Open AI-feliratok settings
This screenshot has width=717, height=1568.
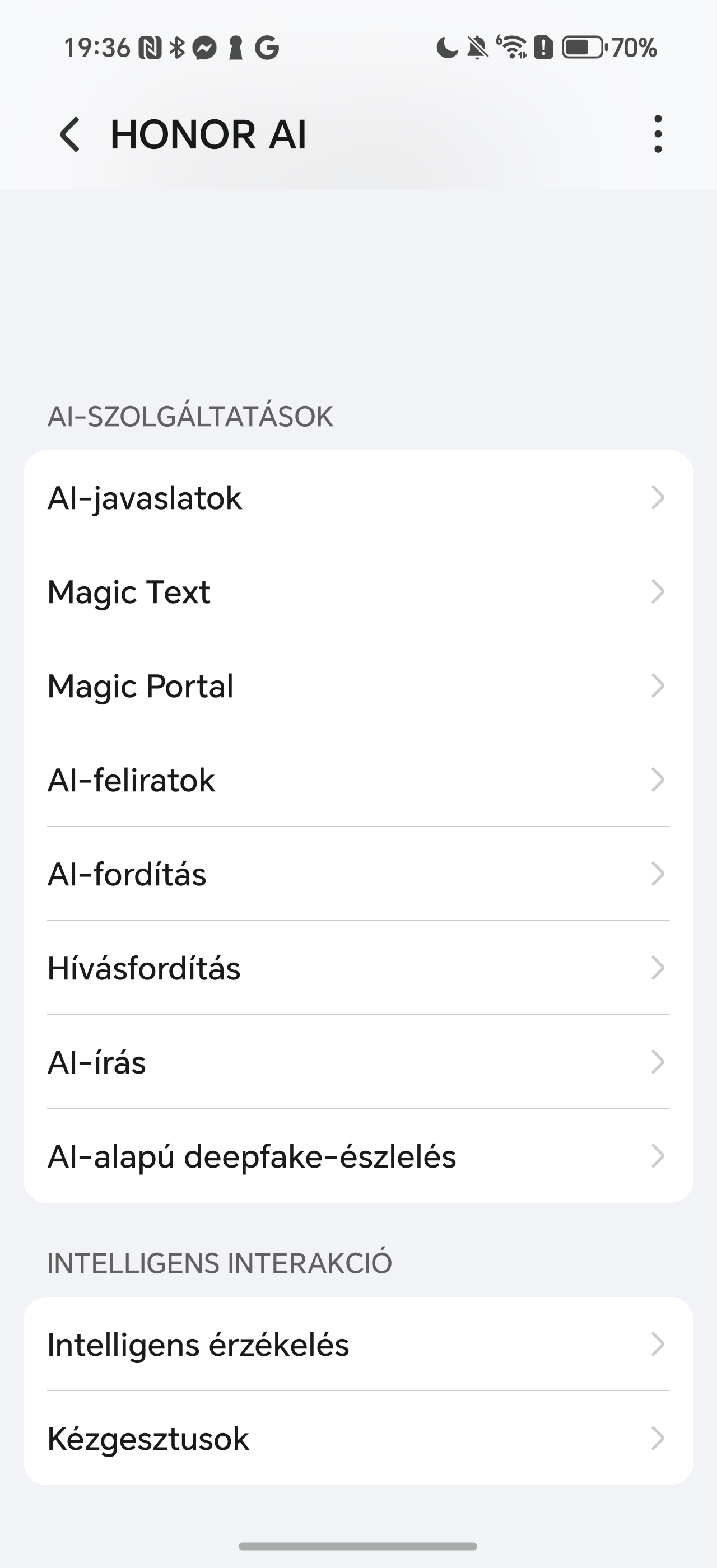coord(358,780)
